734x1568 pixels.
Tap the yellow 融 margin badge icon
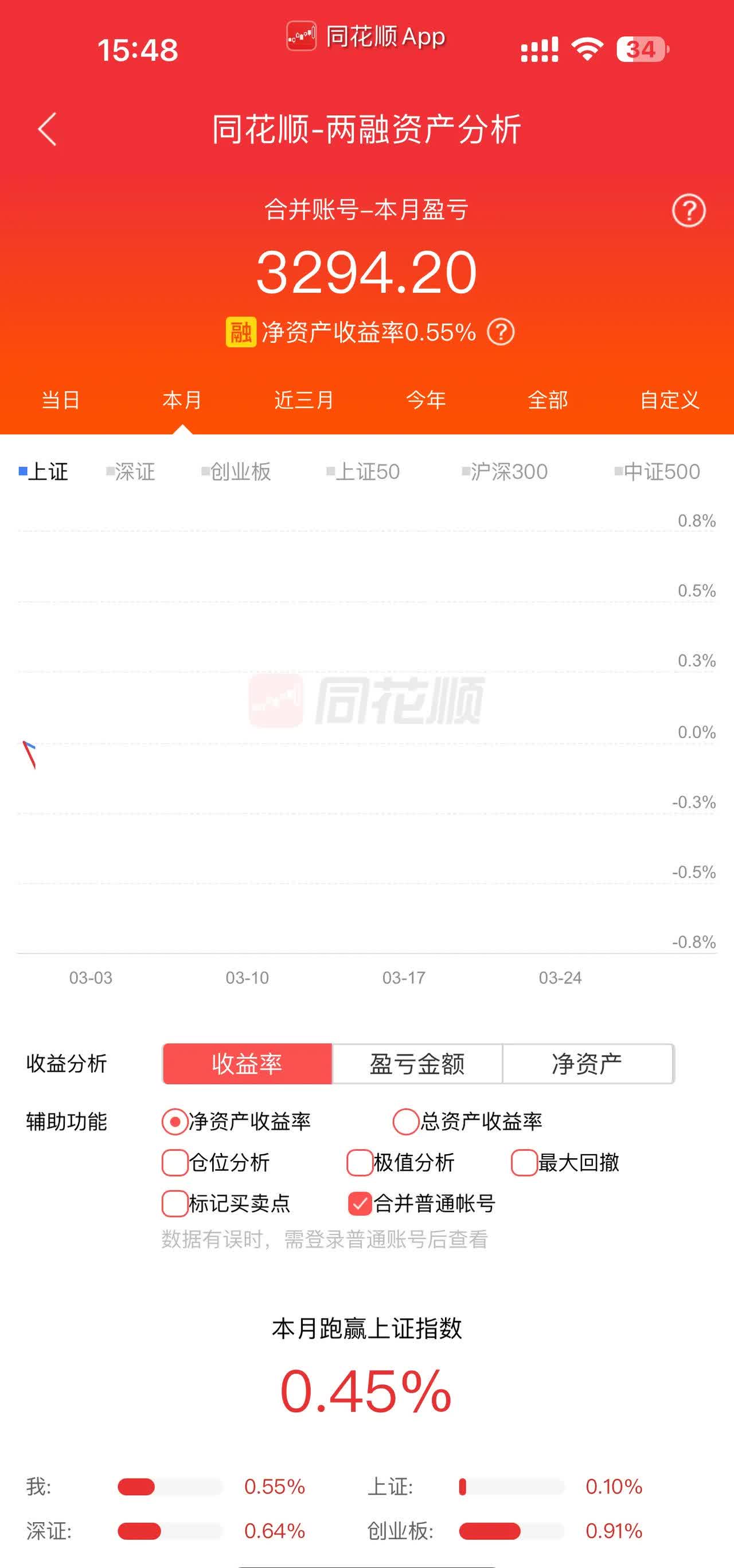(241, 332)
